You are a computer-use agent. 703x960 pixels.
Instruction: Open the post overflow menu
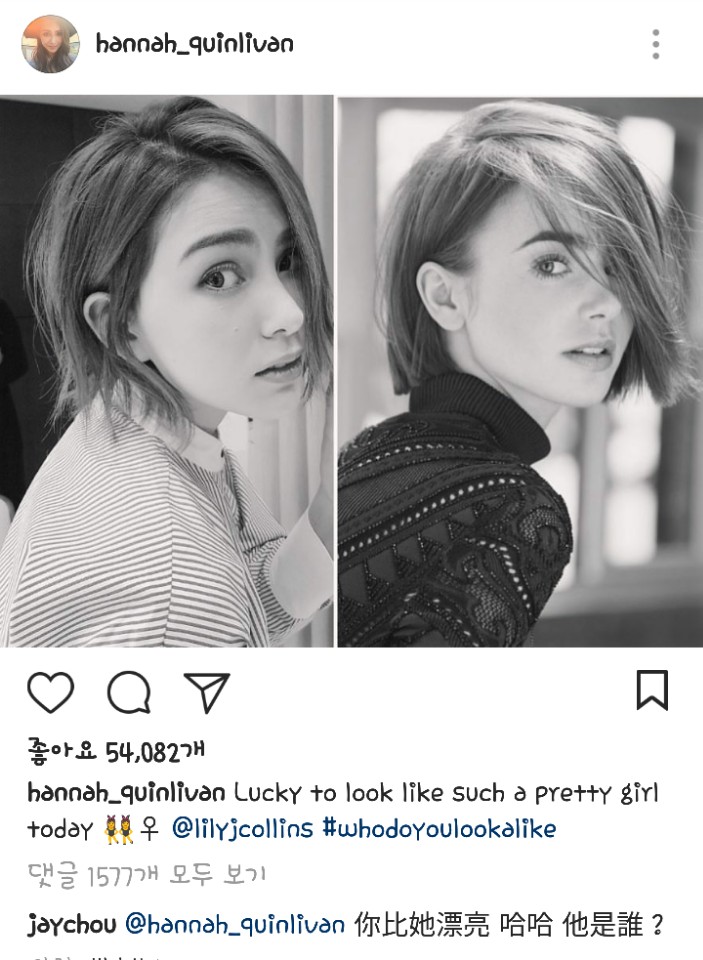[x=656, y=44]
